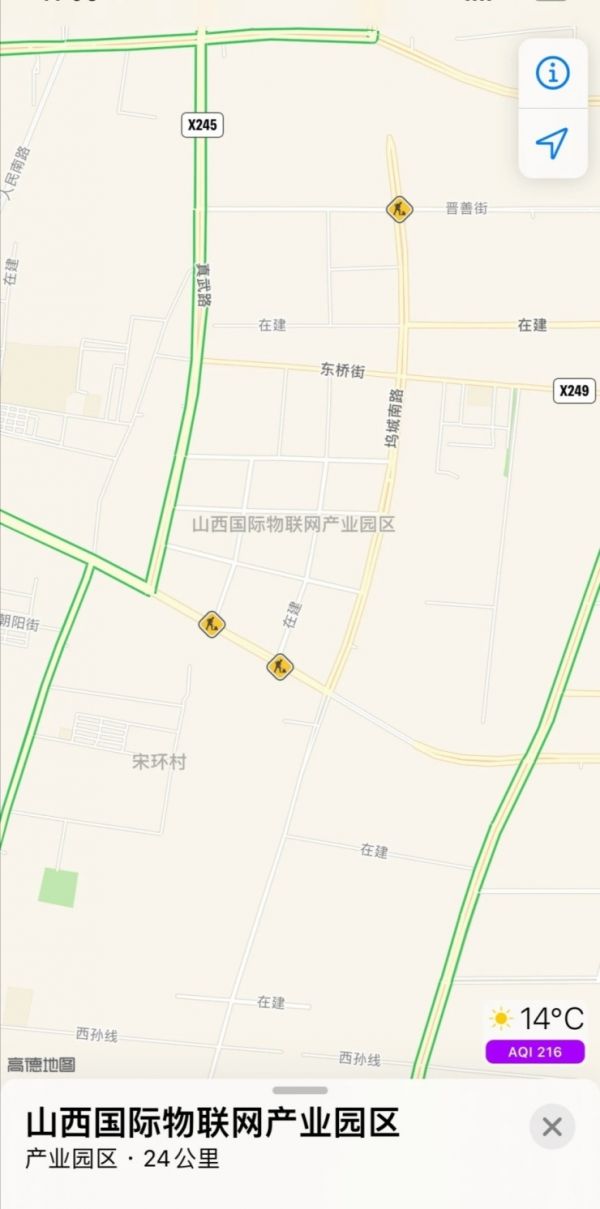Open the map info settings button

(x=552, y=73)
